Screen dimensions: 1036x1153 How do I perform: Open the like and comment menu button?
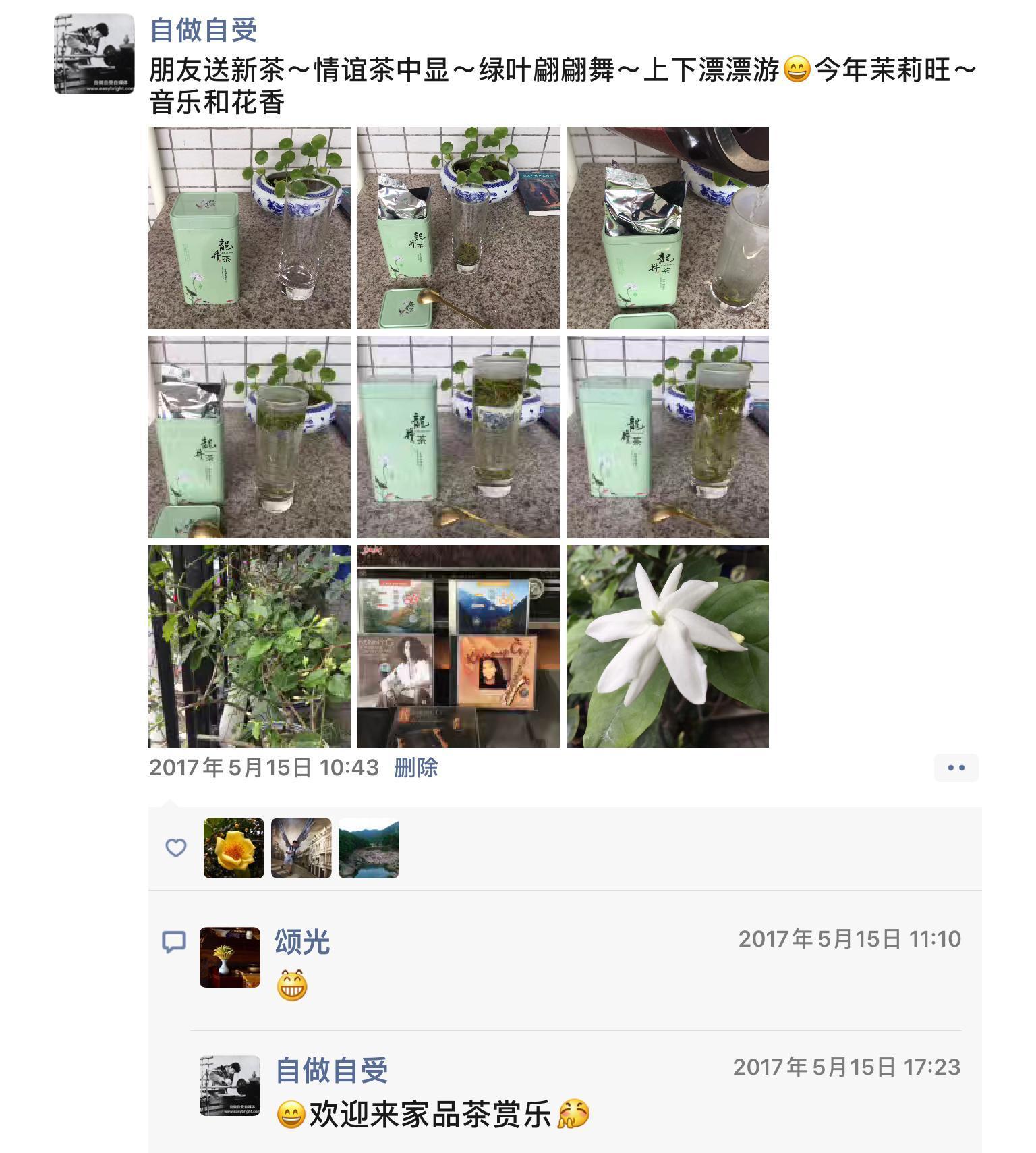coord(956,768)
